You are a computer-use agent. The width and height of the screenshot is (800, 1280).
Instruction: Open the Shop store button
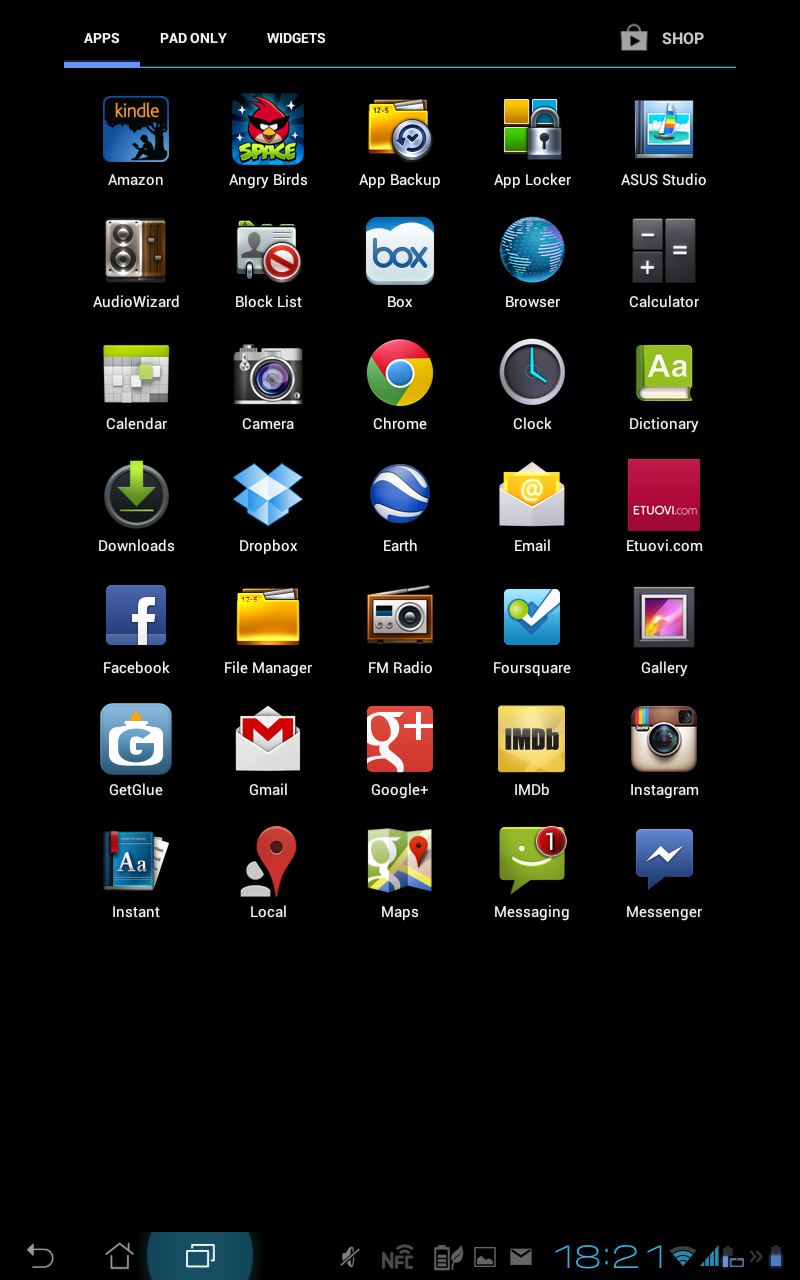pos(662,38)
